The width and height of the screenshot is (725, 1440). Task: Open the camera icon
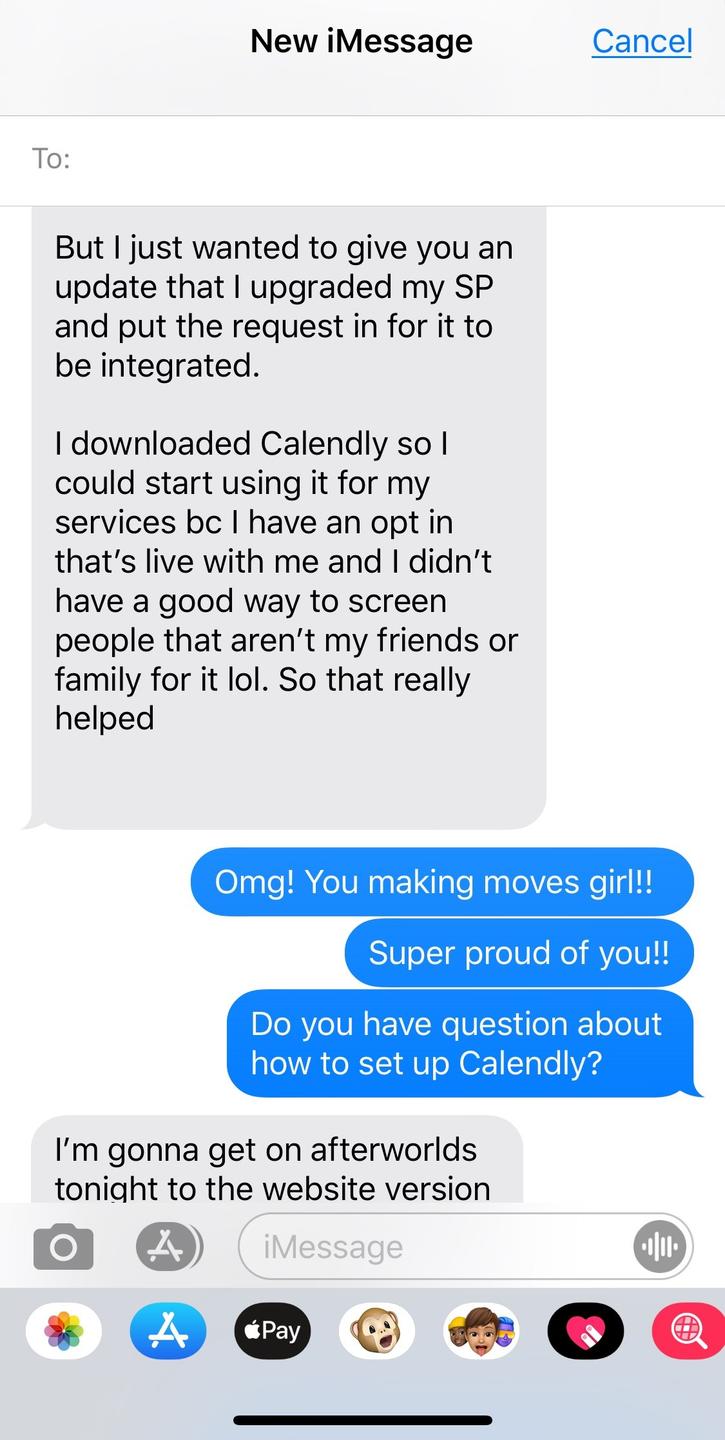click(63, 1247)
